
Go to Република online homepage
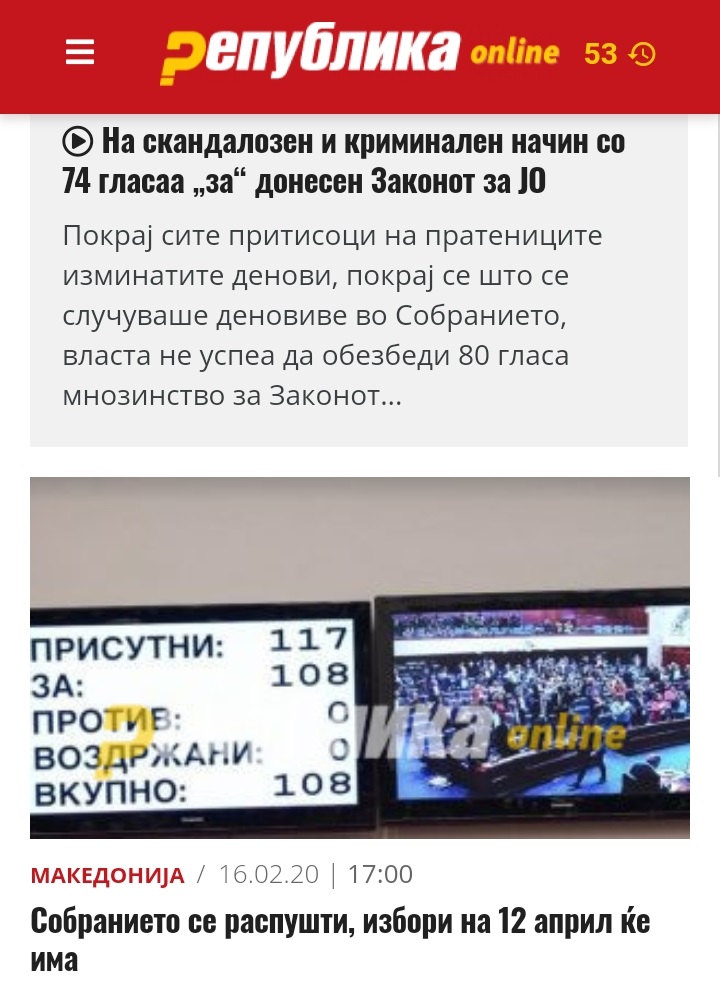click(x=359, y=54)
